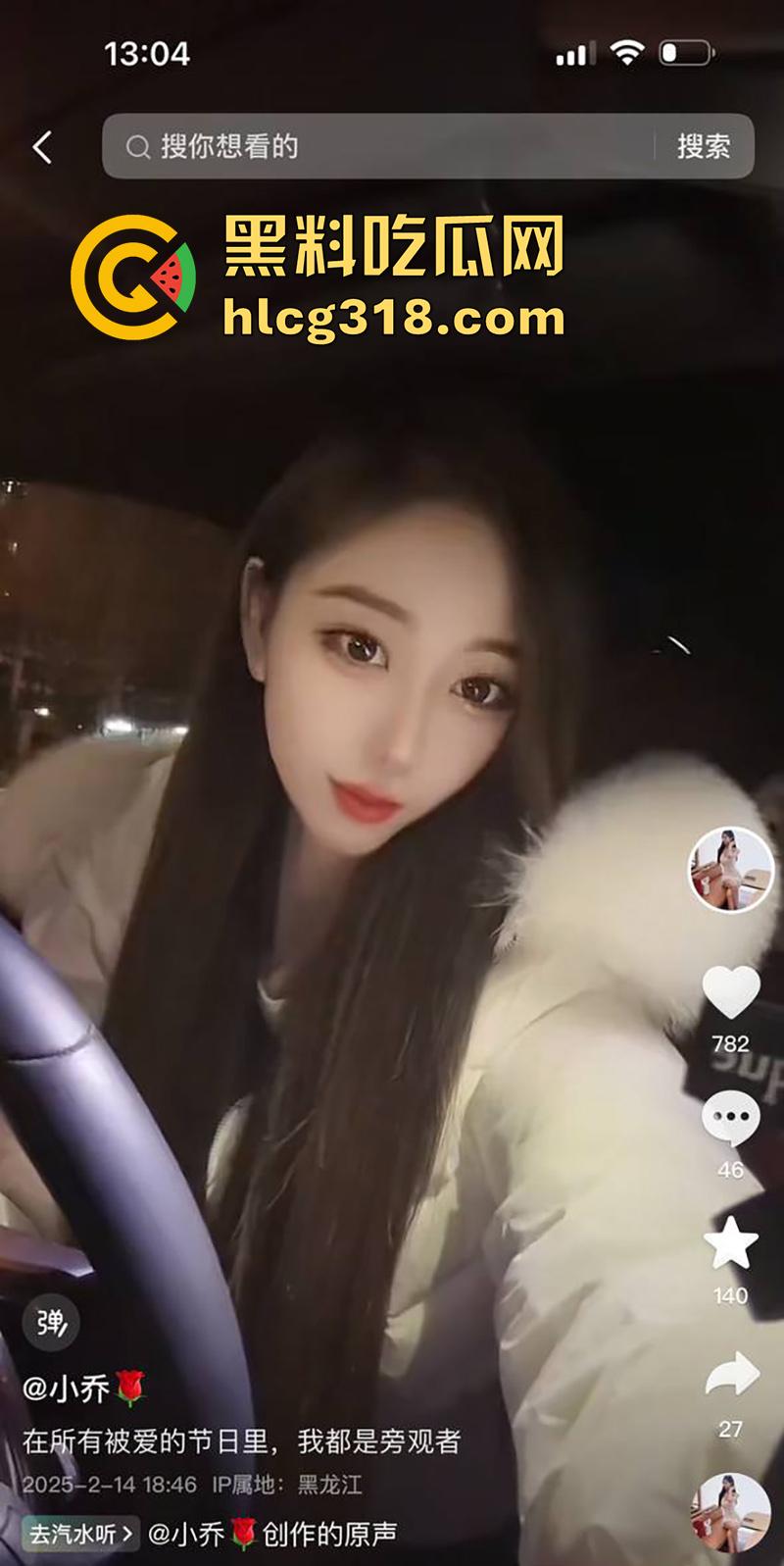Open the creator's profile avatar
784x1566 pixels.
(x=731, y=870)
